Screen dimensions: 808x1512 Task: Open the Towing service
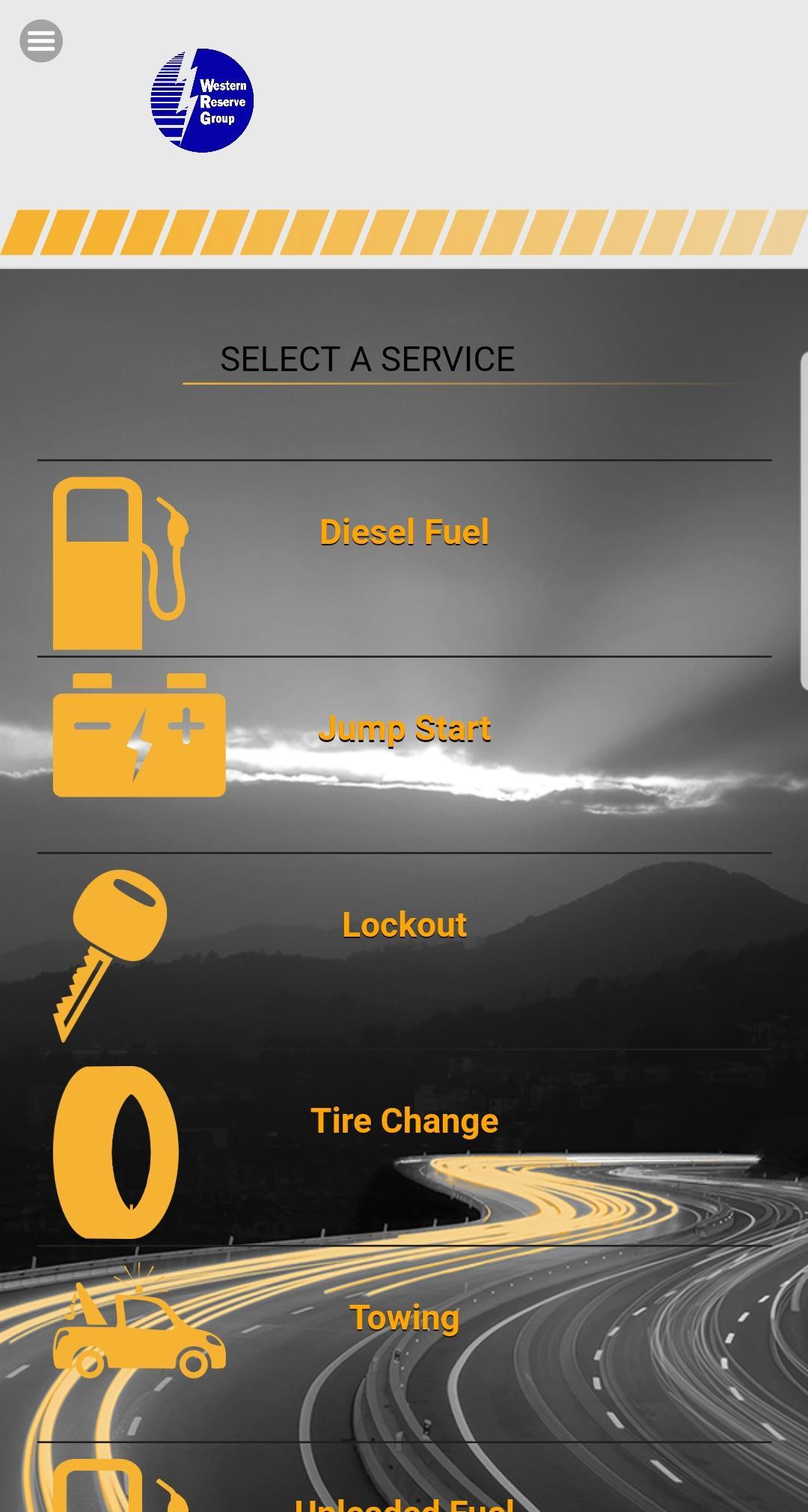coord(404,1318)
